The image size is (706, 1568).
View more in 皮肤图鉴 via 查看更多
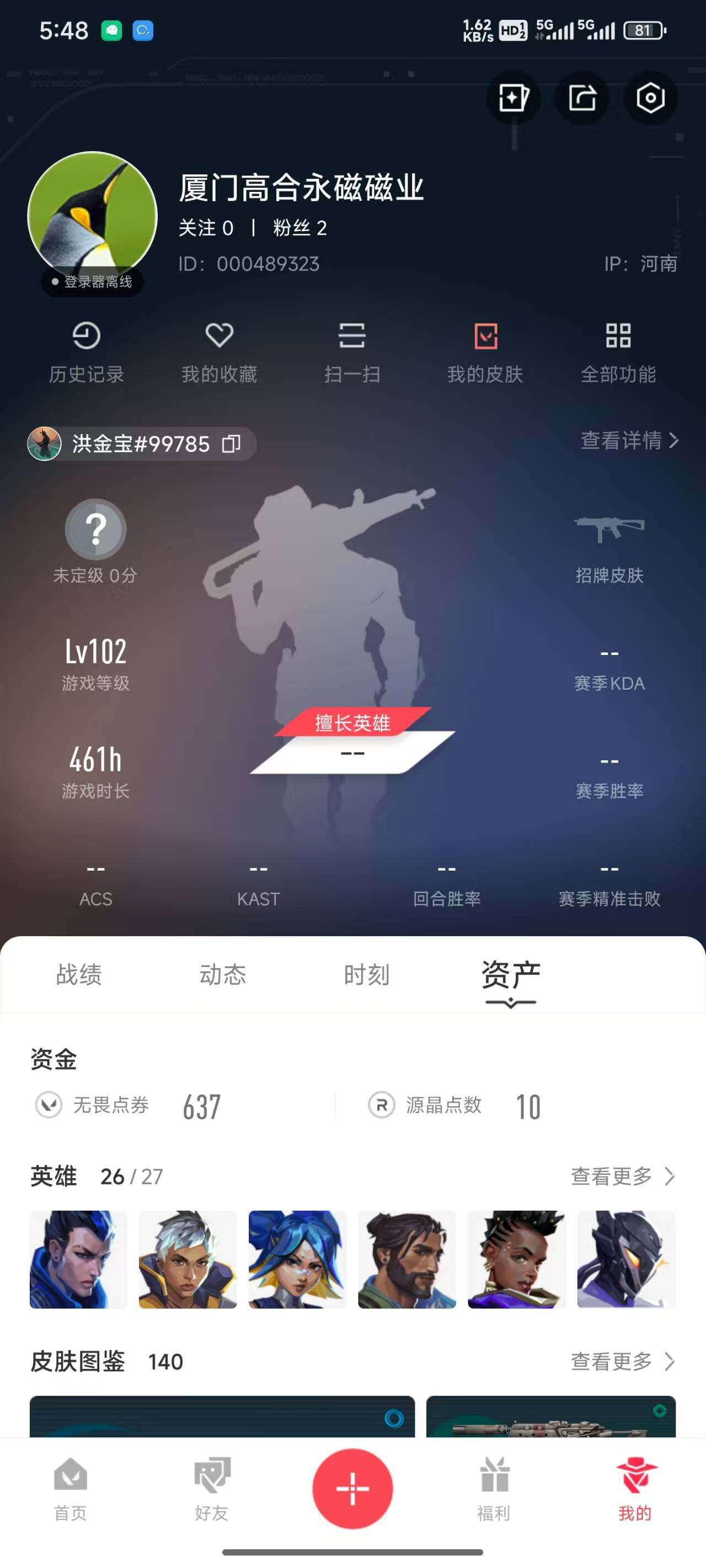tap(622, 1361)
